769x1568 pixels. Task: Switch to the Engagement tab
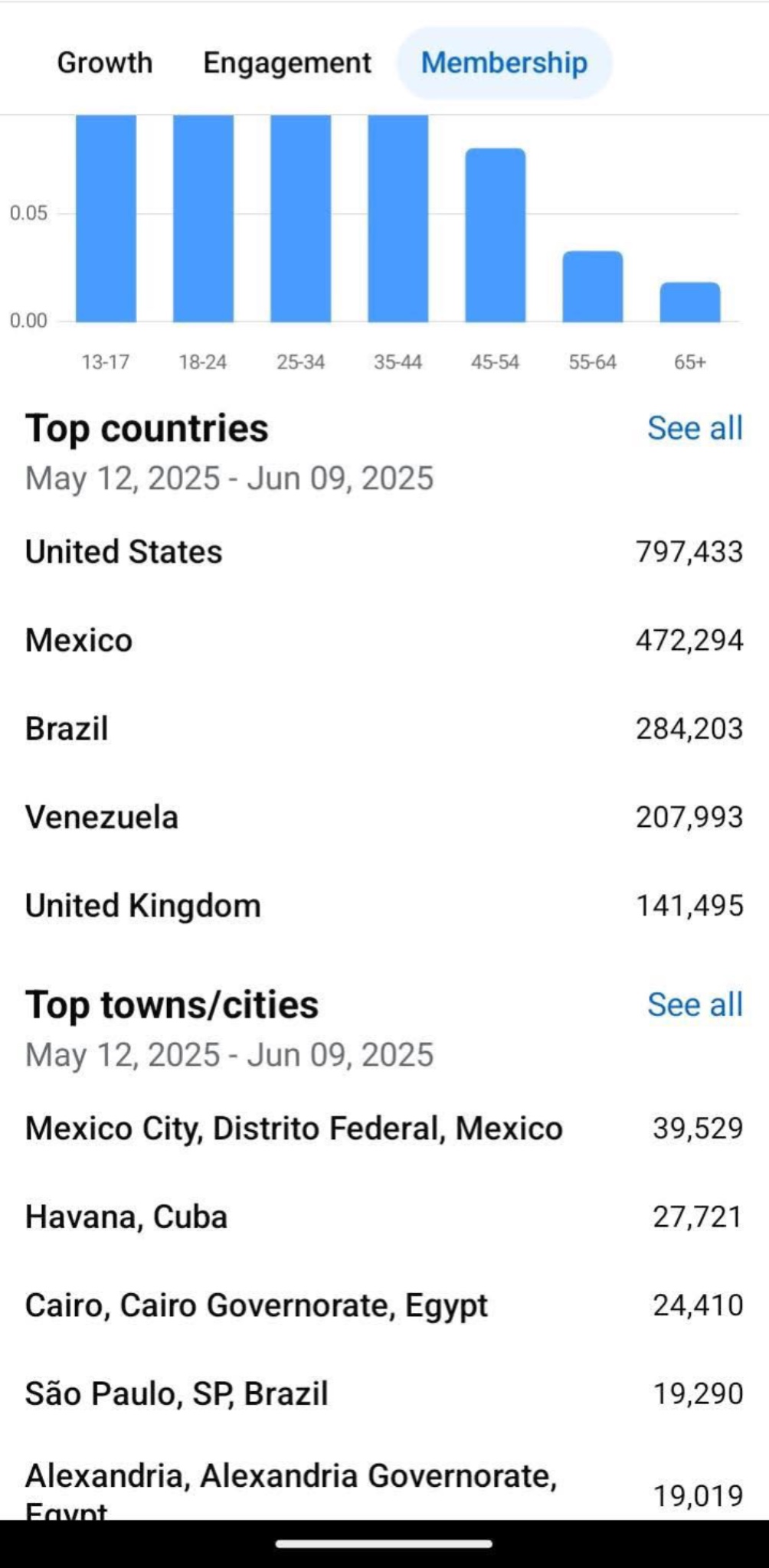pyautogui.click(x=287, y=63)
